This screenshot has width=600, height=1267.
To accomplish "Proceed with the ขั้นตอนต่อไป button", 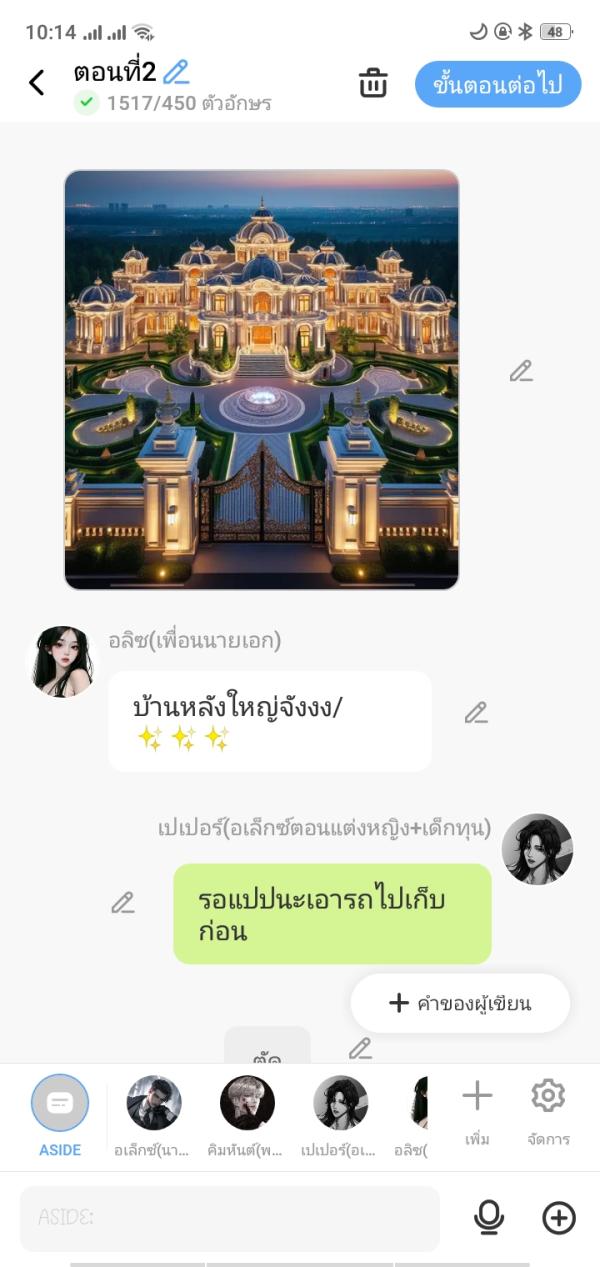I will click(498, 84).
